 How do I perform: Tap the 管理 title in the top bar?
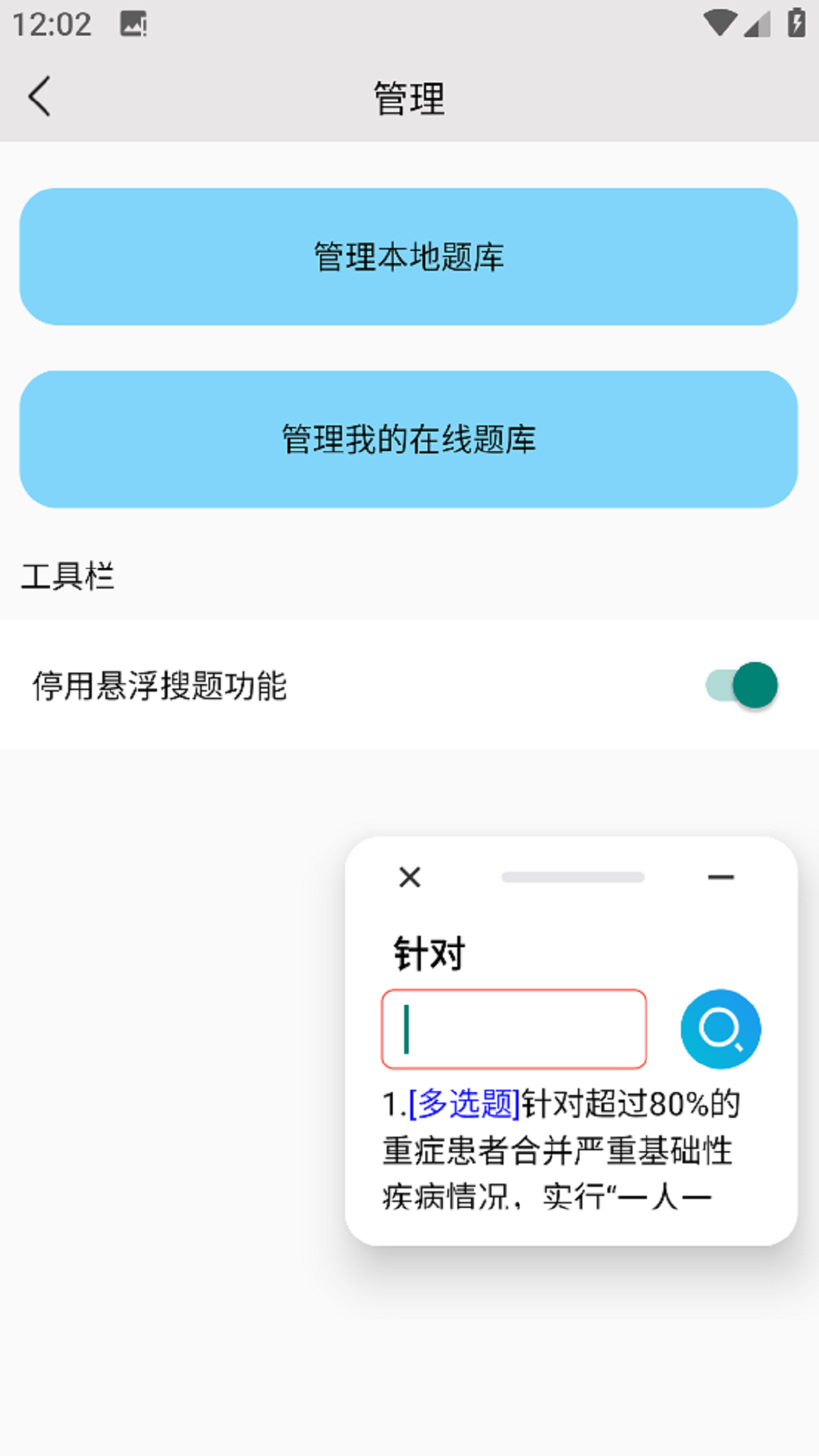(409, 97)
